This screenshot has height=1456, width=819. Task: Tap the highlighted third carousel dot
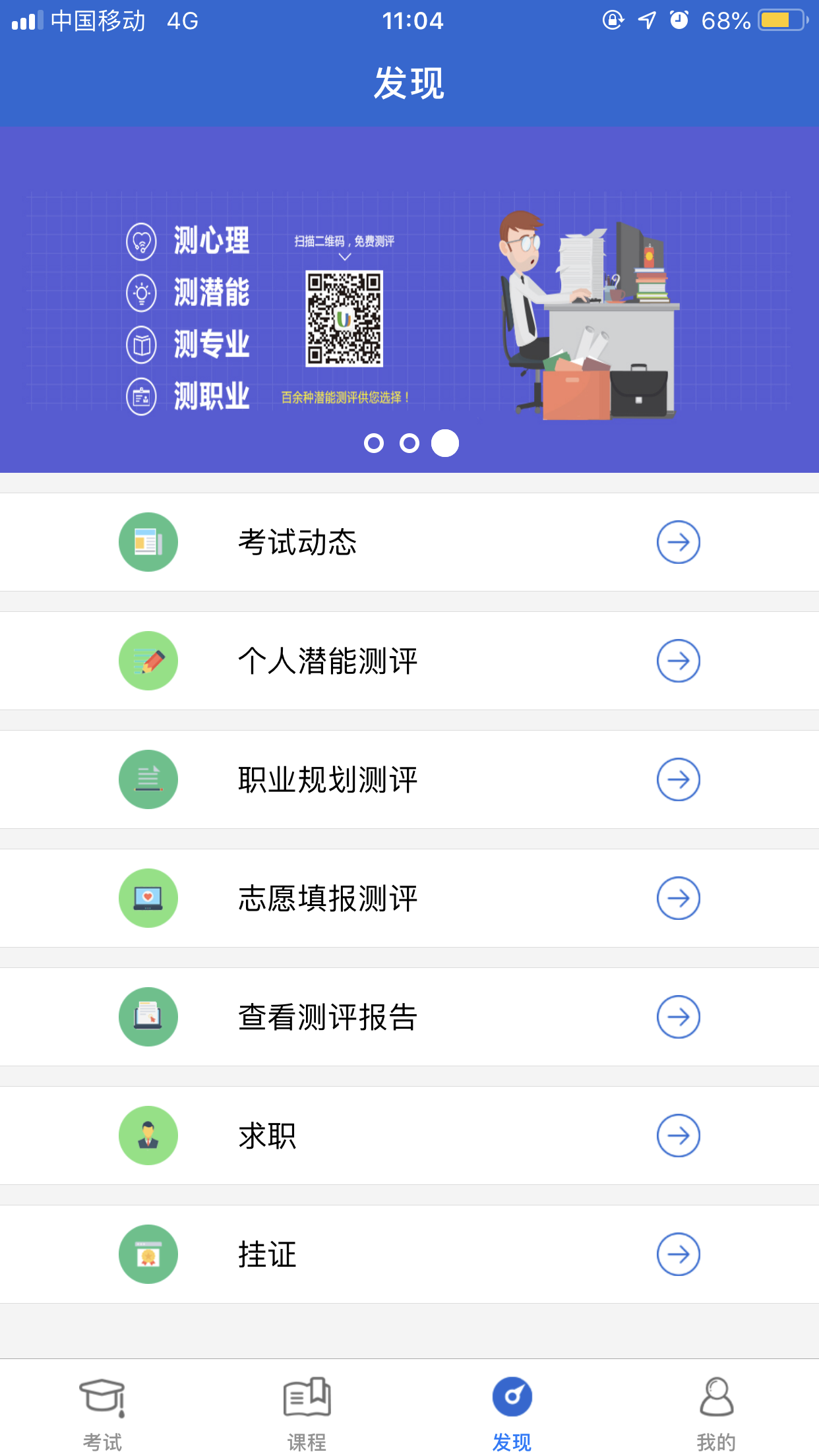point(445,444)
